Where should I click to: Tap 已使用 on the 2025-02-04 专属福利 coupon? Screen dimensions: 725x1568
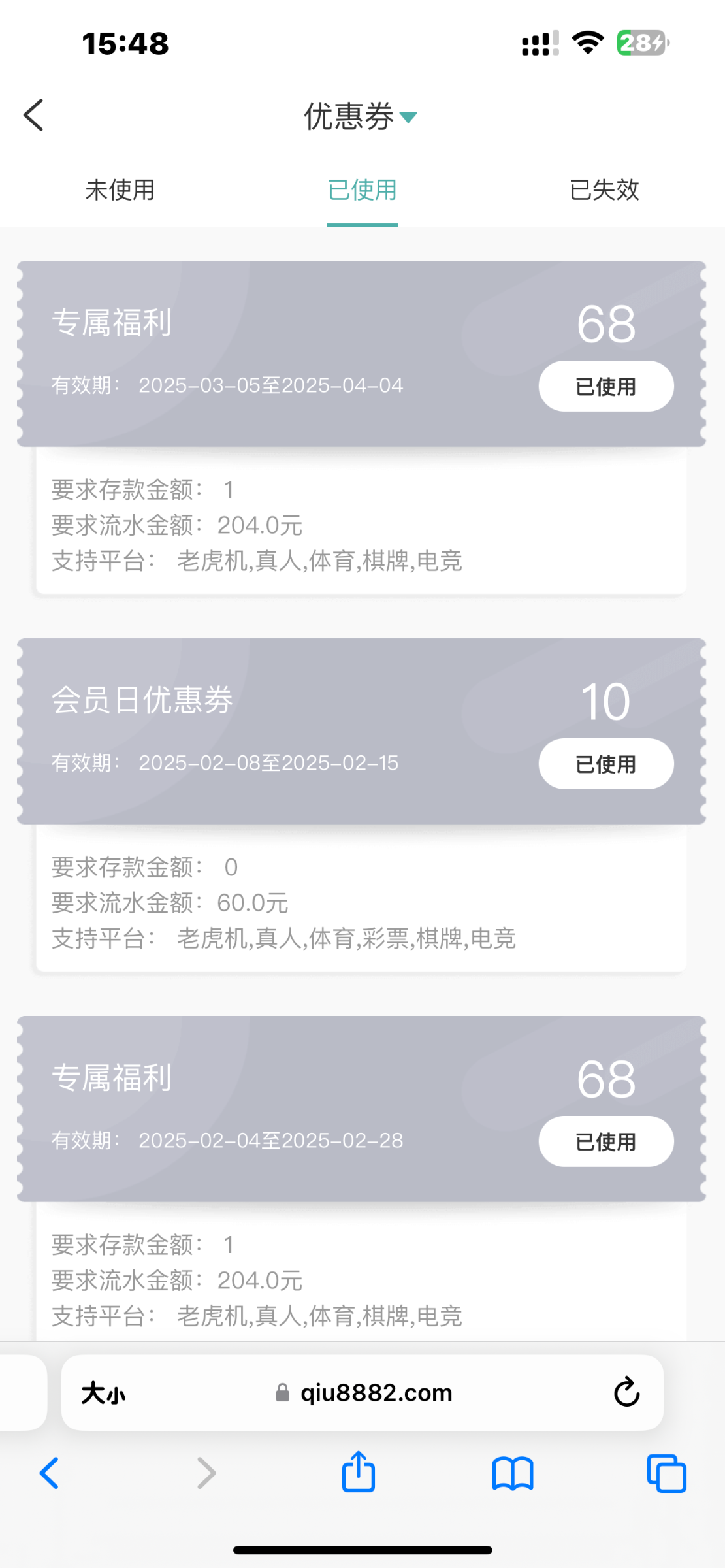tap(606, 1141)
